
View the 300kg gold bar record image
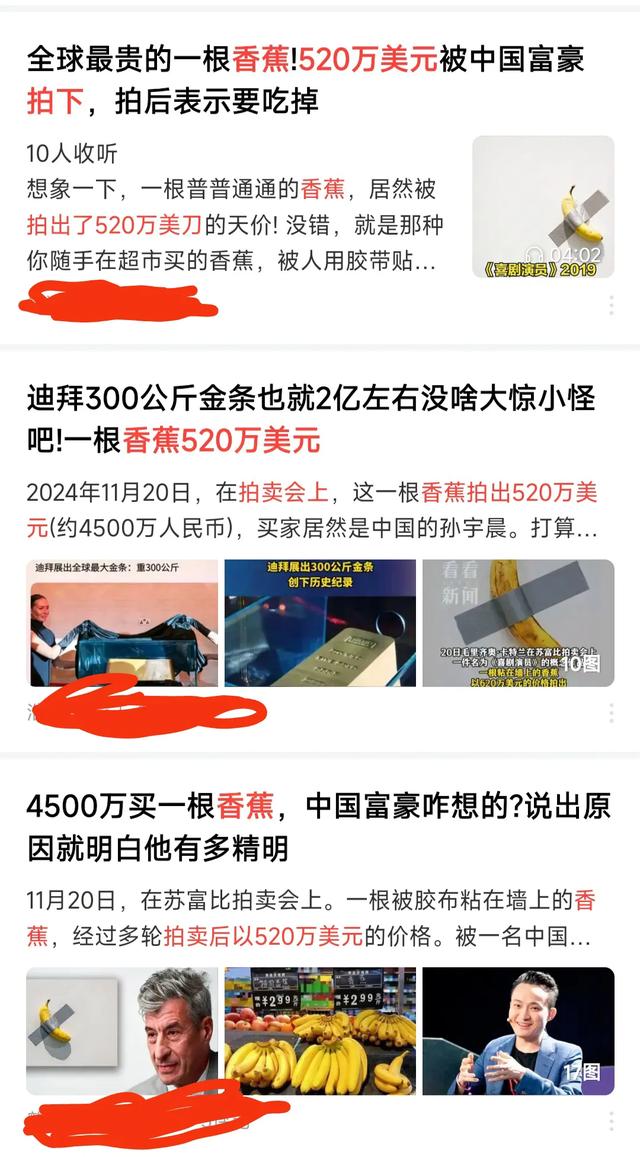320,622
